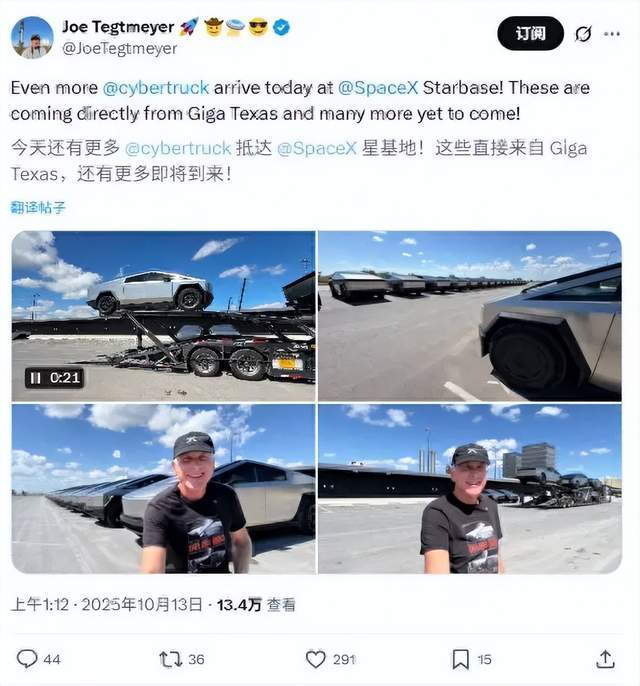This screenshot has height=686, width=640.
Task: Bookmark this post
Action: tap(460, 659)
